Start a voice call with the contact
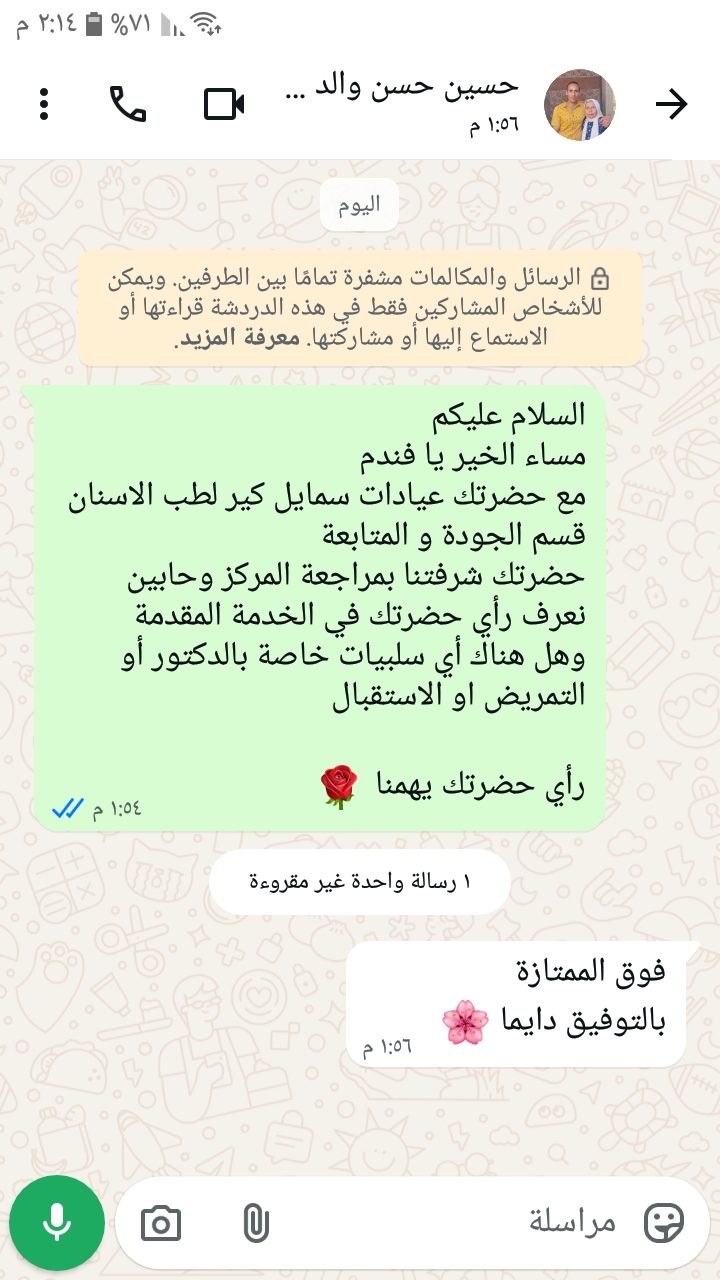This screenshot has width=720, height=1280. coord(128,104)
